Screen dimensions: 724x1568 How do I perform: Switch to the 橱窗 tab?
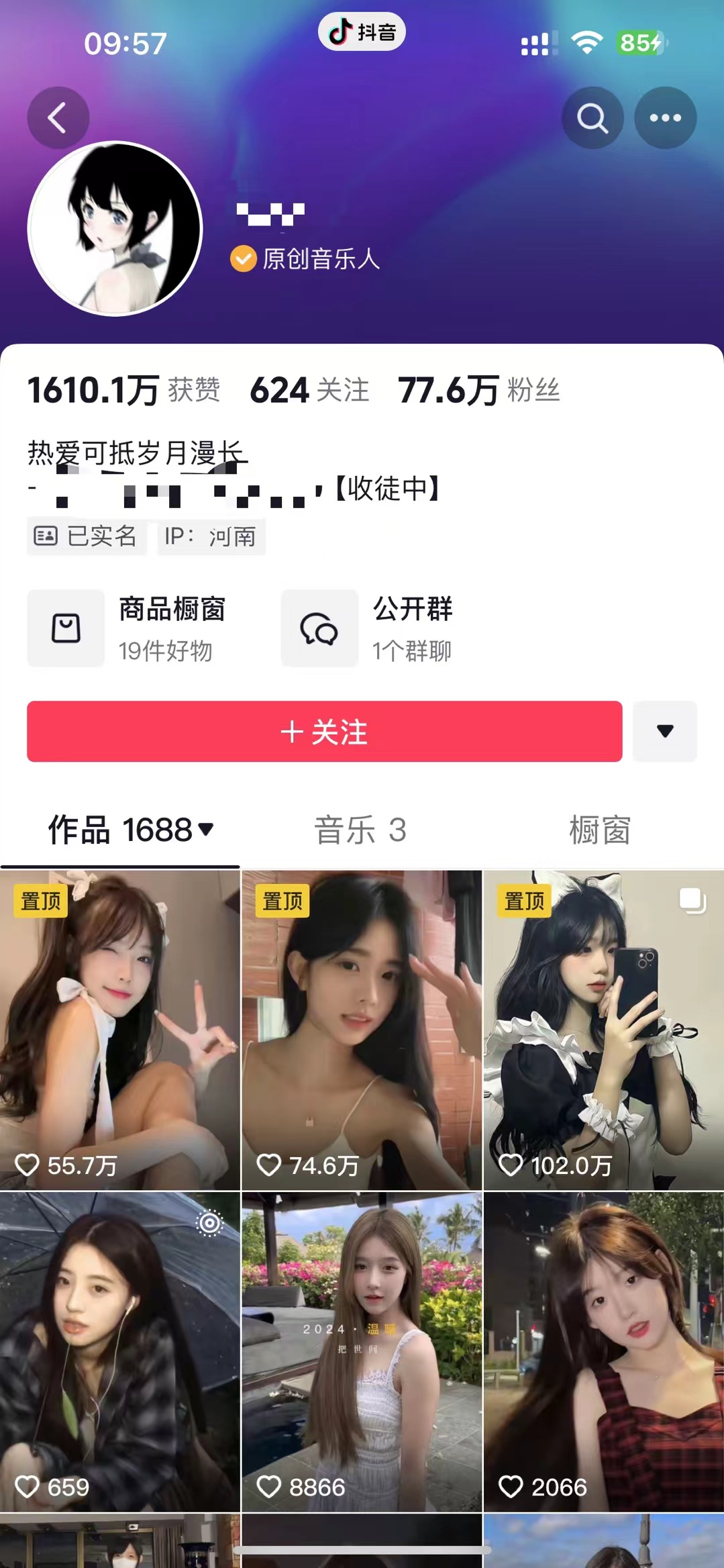(x=599, y=830)
